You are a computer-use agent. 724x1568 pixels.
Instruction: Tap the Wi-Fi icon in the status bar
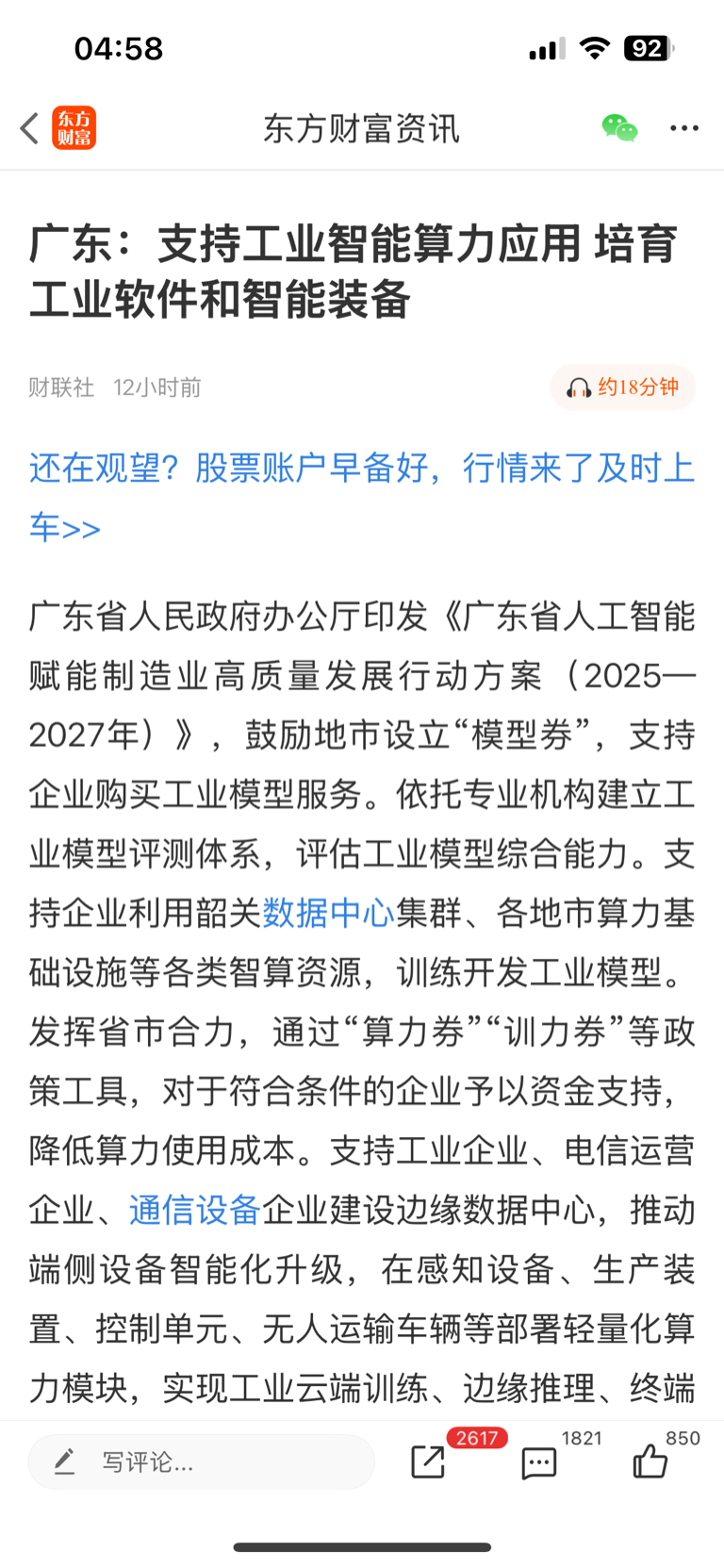tap(595, 47)
